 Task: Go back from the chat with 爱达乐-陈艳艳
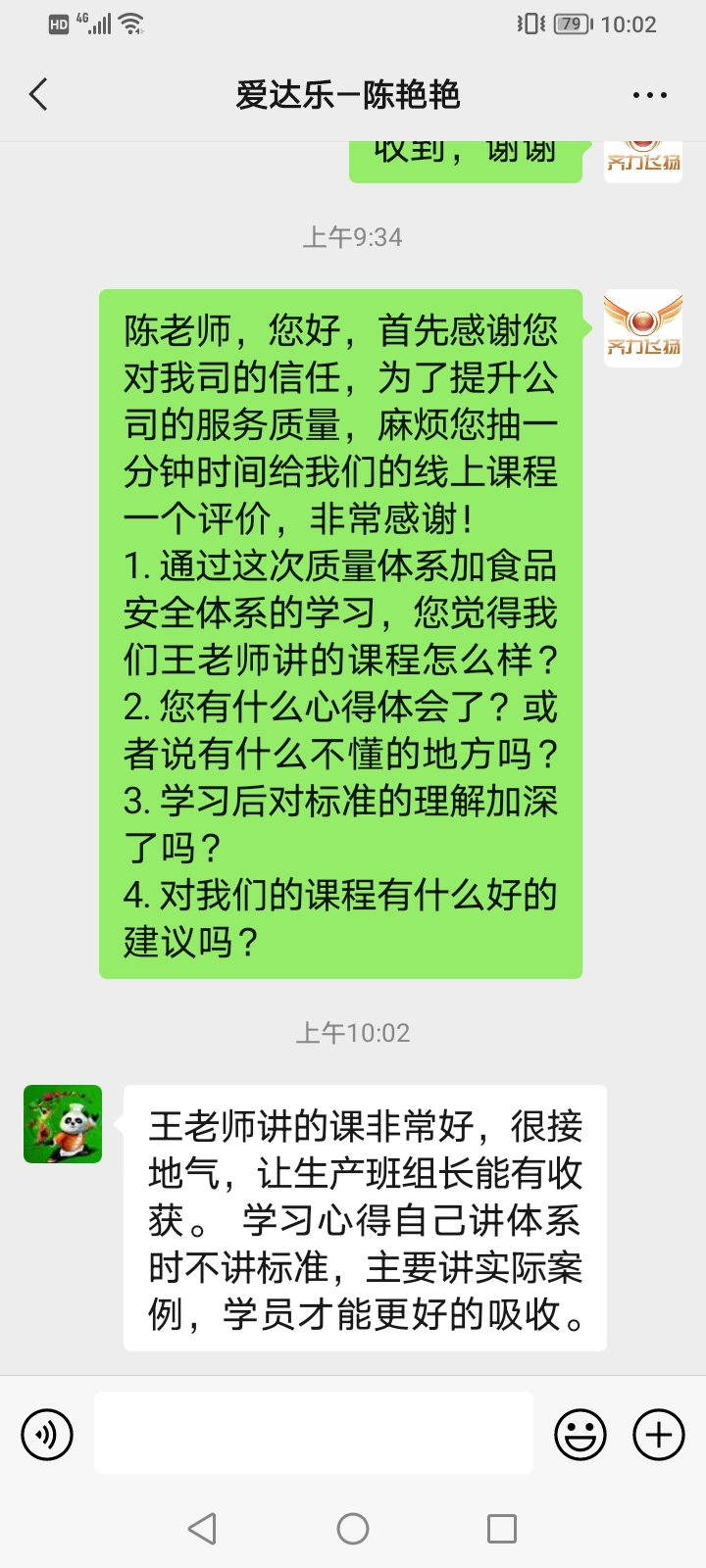pos(39,95)
